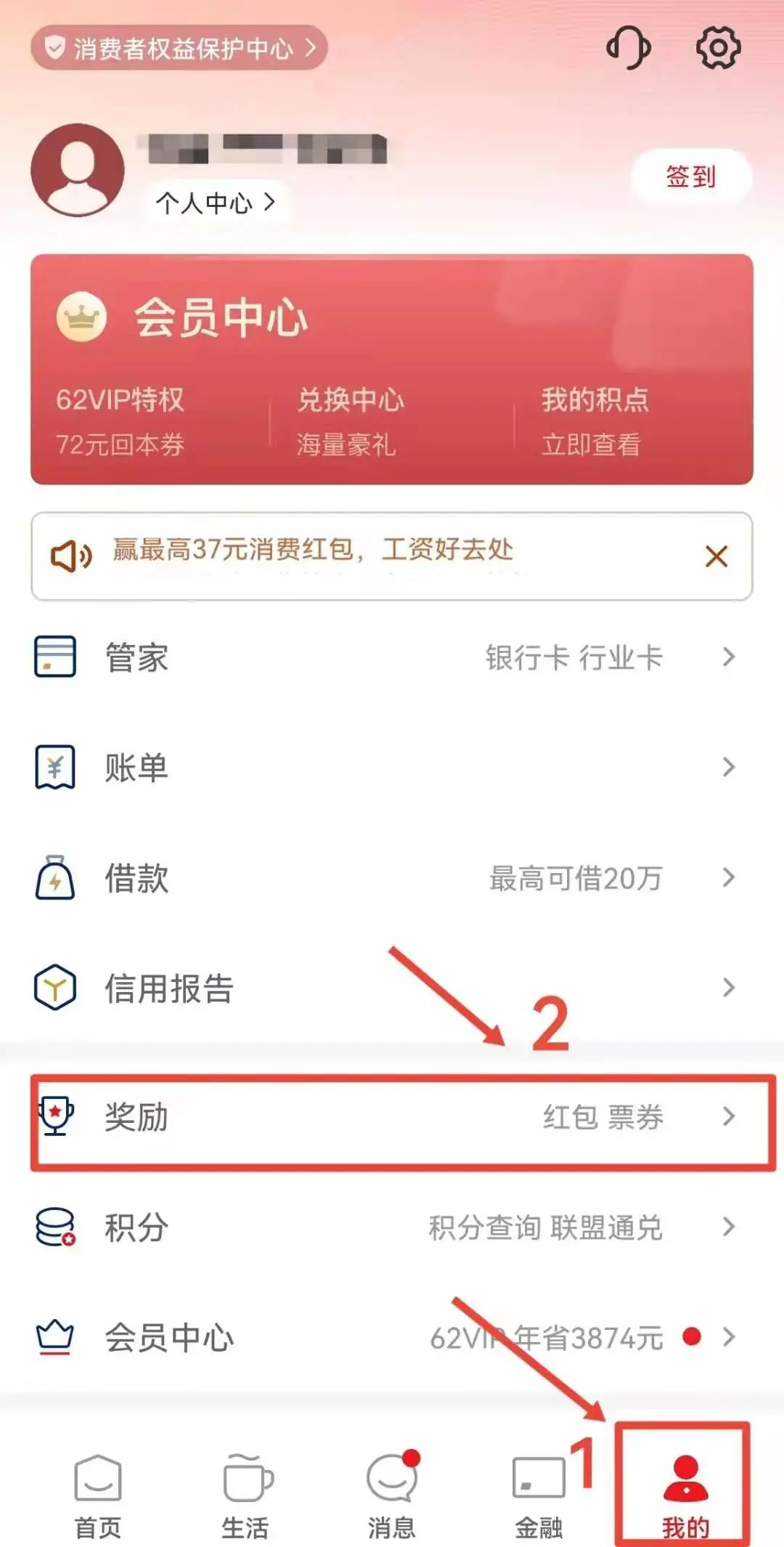Open the 会员中心 list row

[x=385, y=1337]
